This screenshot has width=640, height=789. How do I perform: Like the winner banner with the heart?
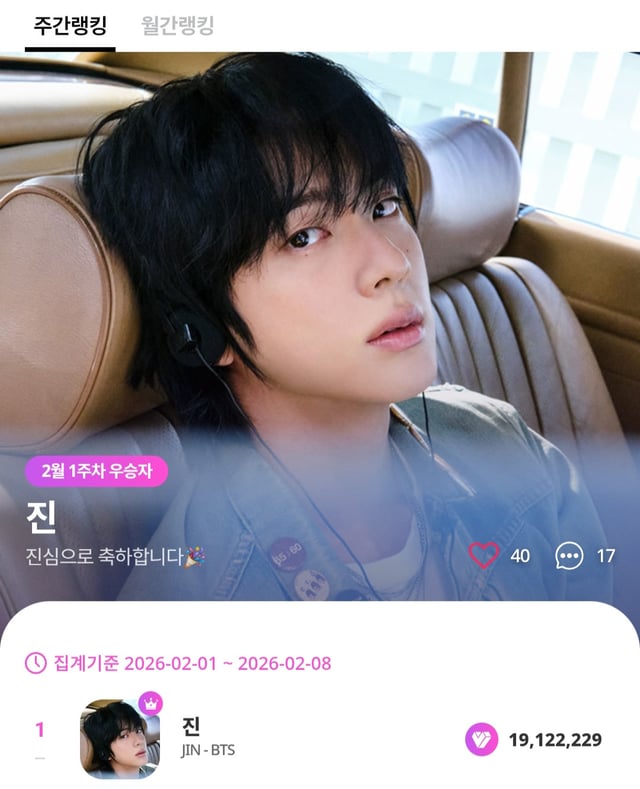pyautogui.click(x=484, y=556)
